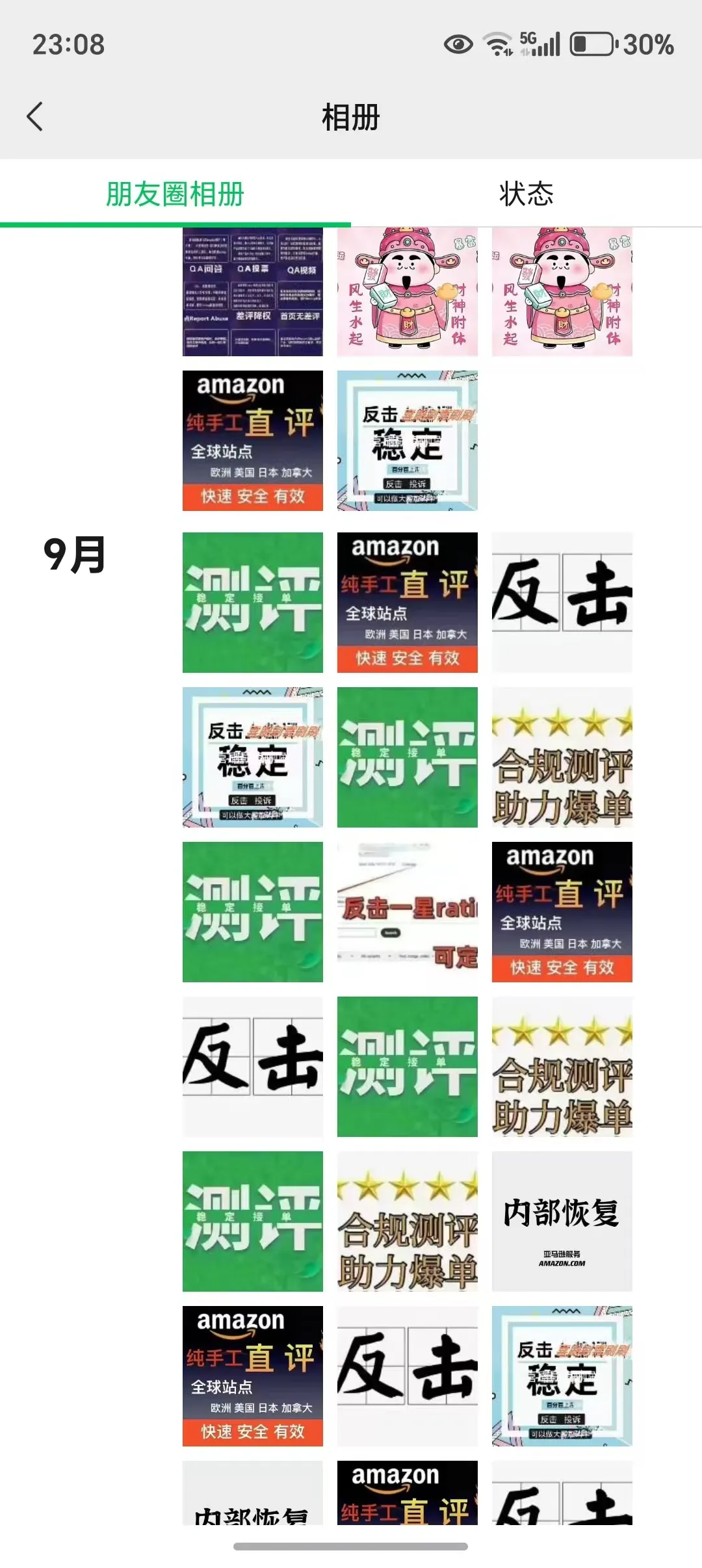Switch to the 状态 tab
Screen dimensions: 702x1568
tap(526, 193)
